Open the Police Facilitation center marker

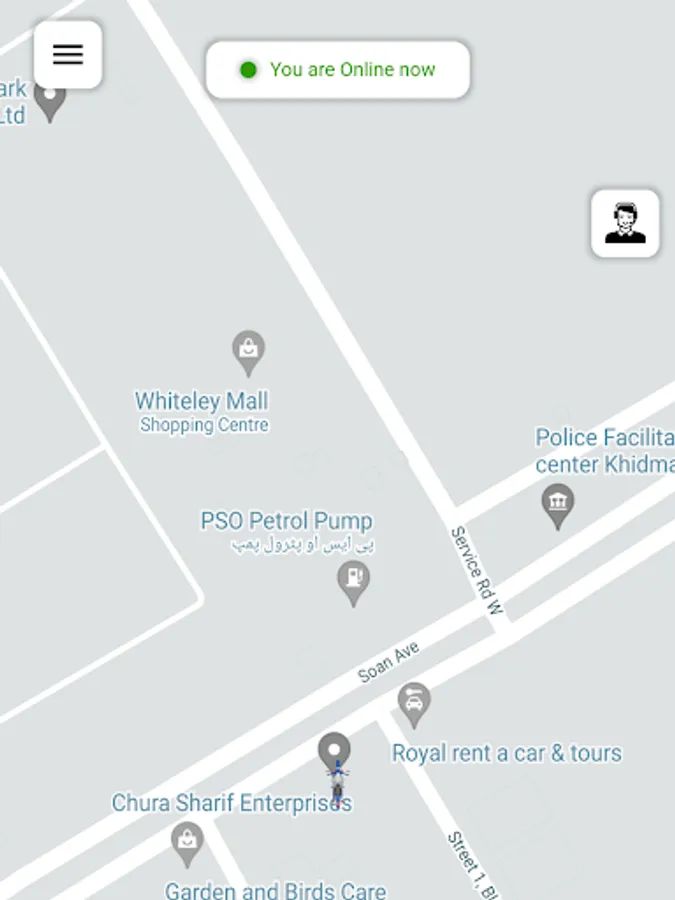pos(557,503)
